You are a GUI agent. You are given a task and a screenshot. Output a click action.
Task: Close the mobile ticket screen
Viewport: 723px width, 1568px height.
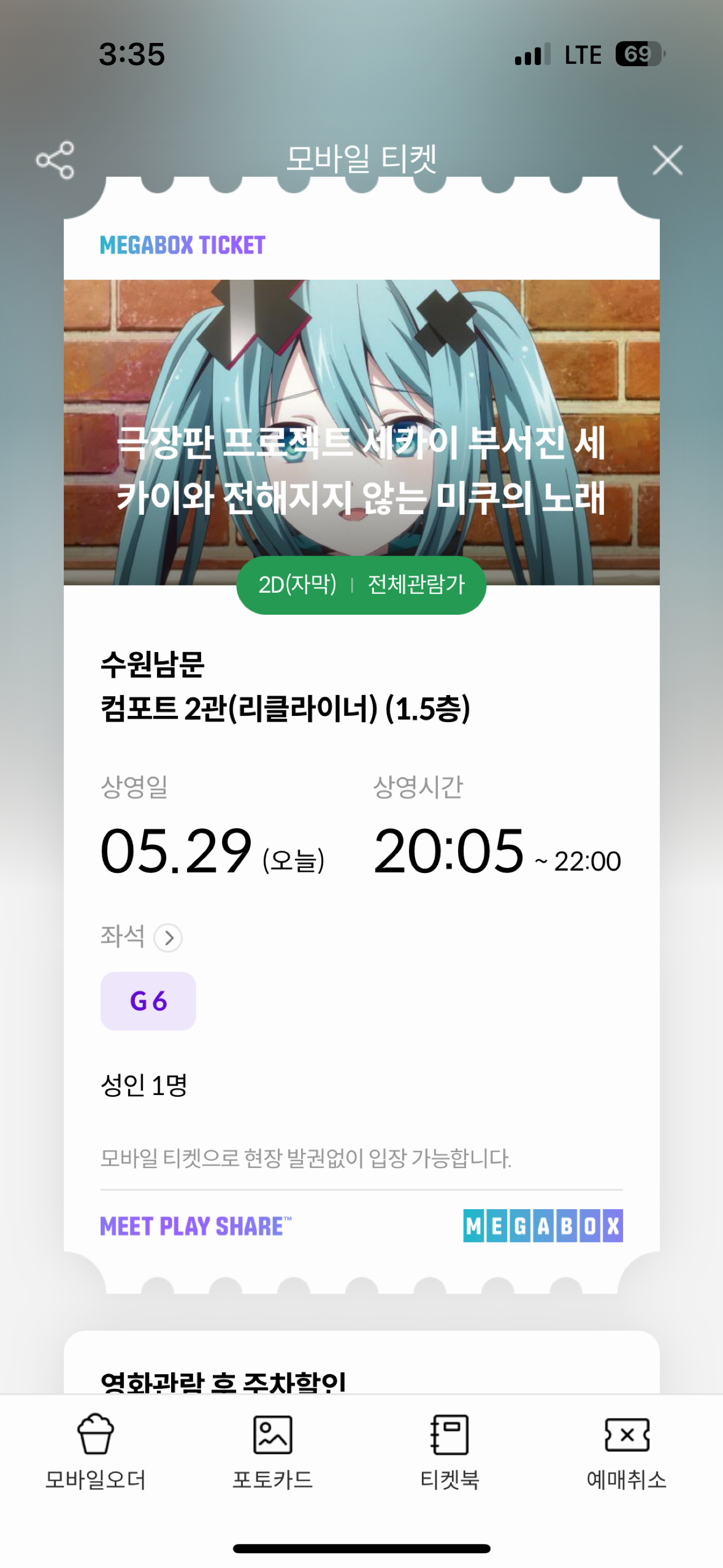667,160
